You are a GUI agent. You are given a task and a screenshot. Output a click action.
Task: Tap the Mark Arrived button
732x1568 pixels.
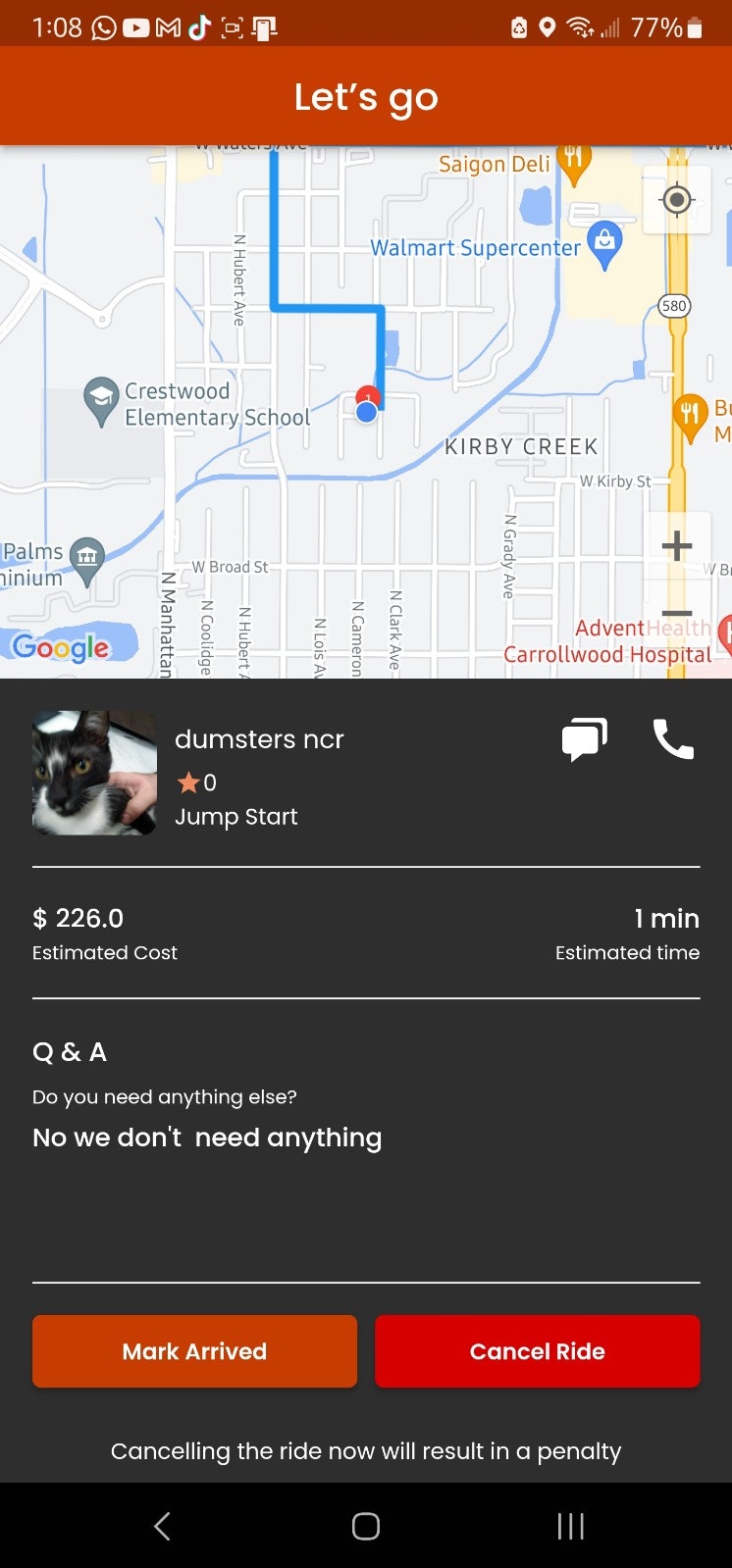(x=194, y=1350)
